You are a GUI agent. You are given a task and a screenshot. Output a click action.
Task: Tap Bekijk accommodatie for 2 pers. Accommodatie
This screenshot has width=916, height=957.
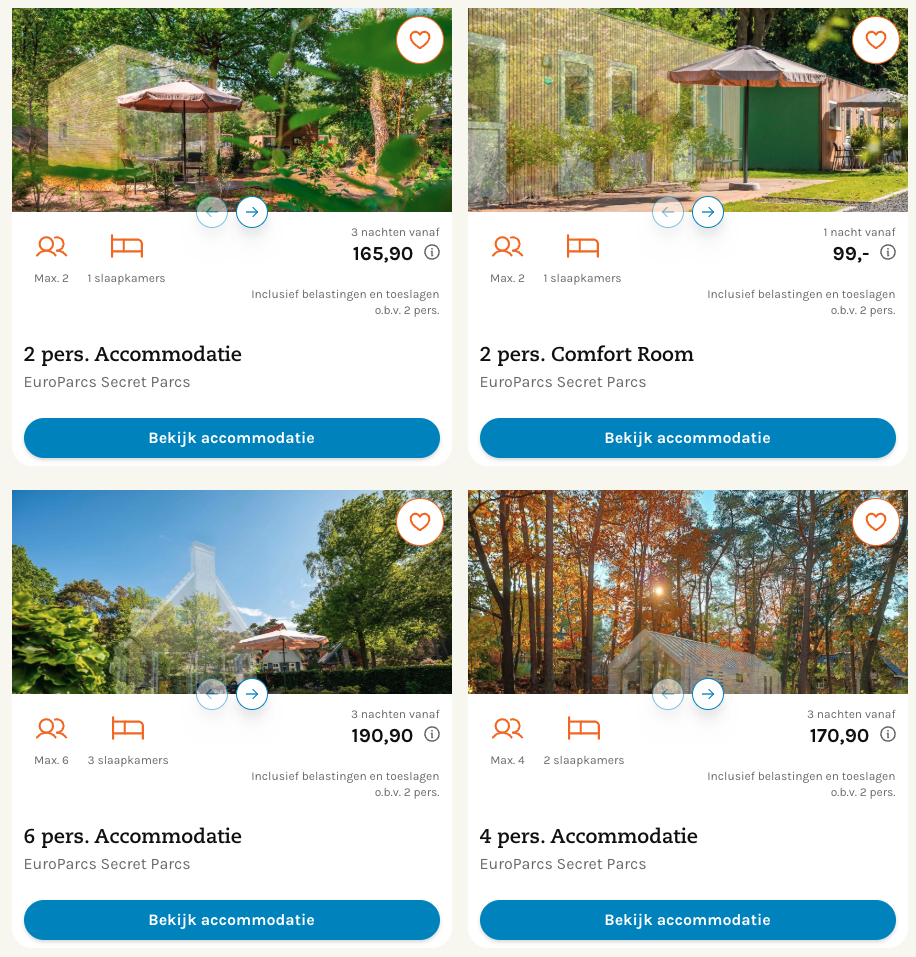tap(232, 438)
